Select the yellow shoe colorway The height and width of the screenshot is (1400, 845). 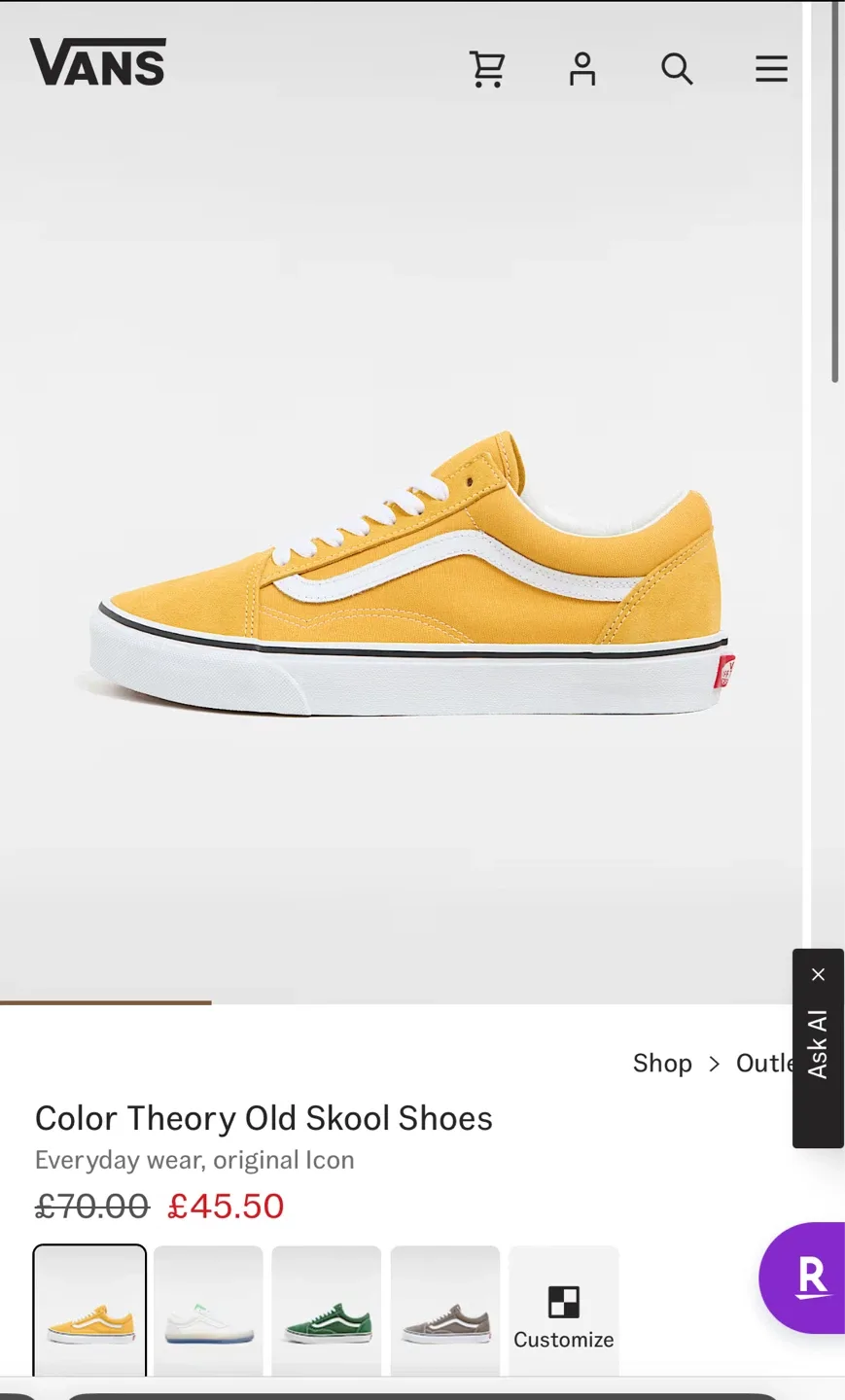(x=89, y=1310)
